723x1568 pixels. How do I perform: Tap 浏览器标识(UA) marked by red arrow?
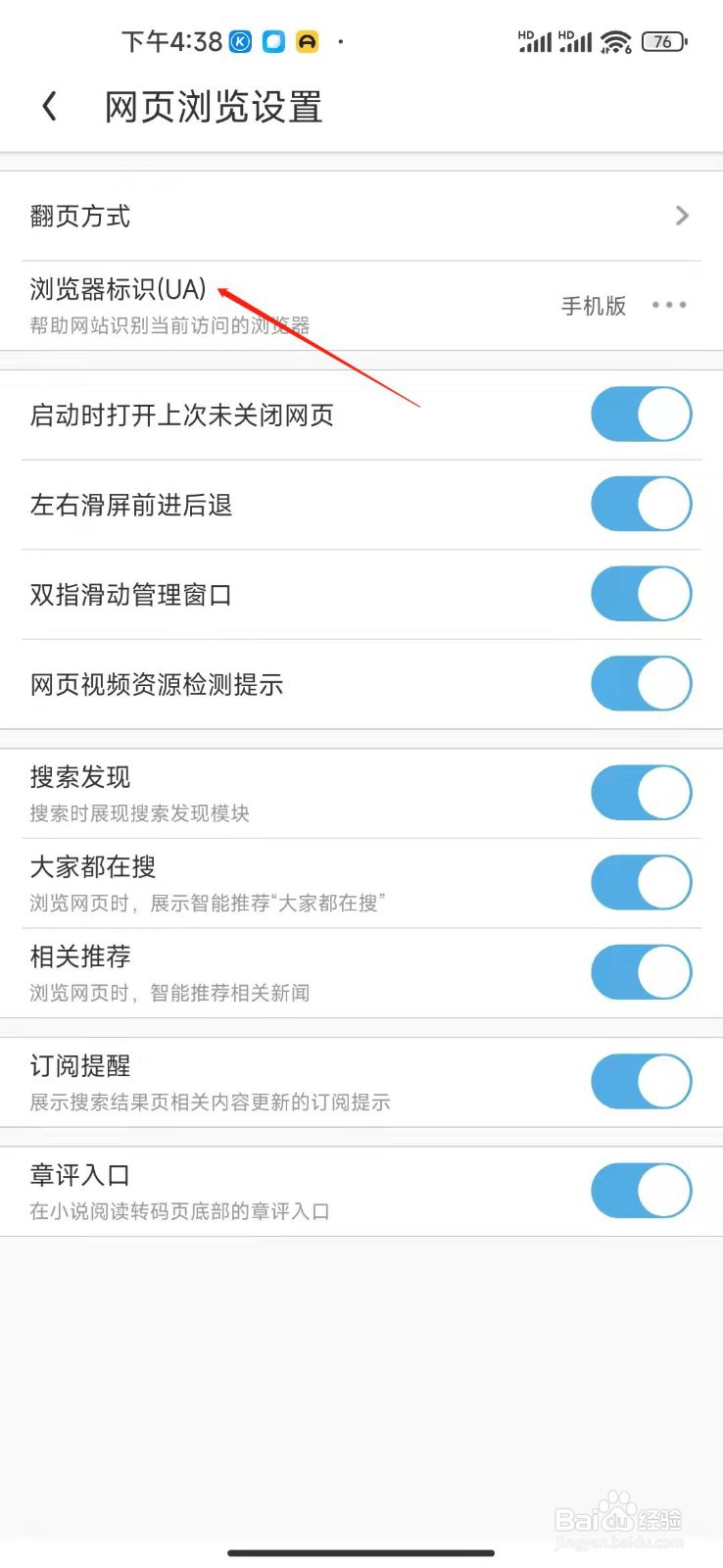point(118,289)
